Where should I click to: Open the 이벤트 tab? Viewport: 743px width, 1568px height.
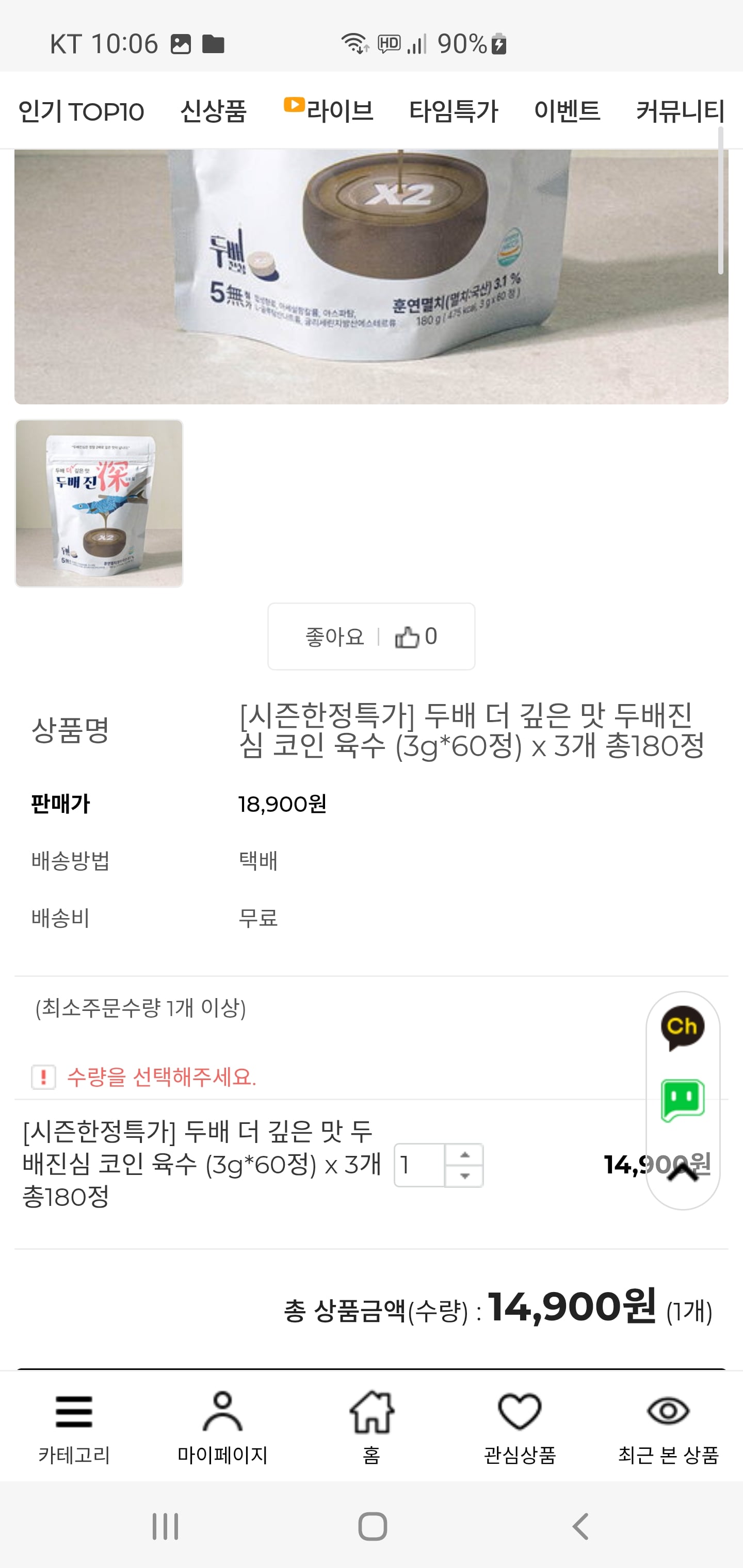coord(567,112)
